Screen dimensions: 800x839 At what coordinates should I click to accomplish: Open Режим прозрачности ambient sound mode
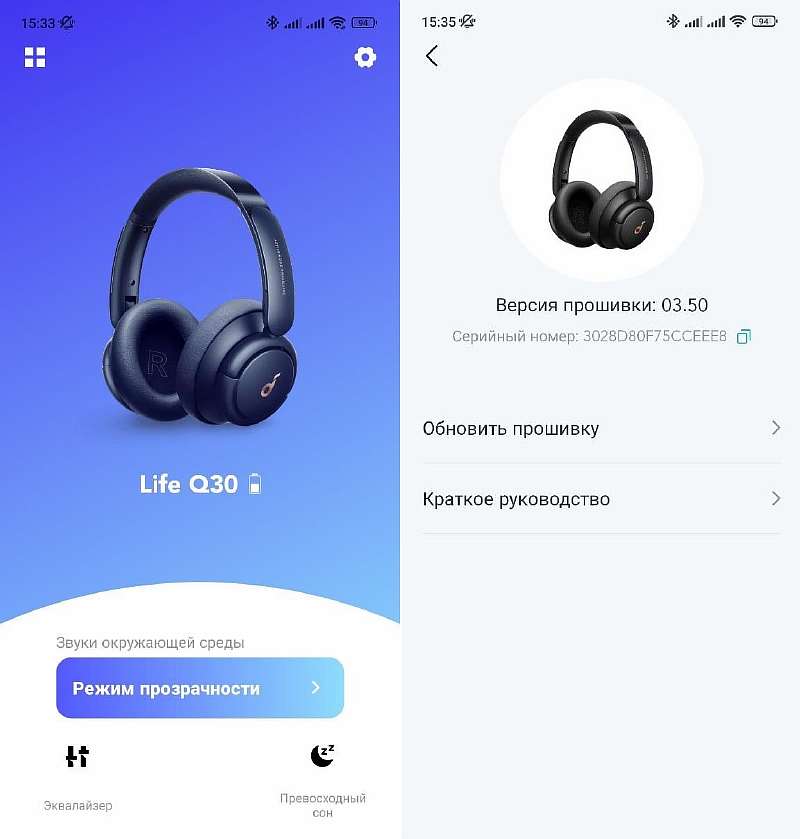[200, 688]
